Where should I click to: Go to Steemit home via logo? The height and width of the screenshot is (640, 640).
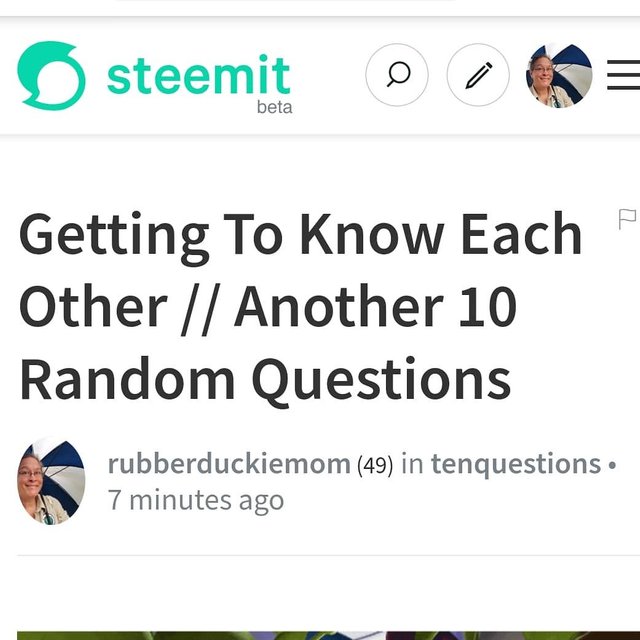155,77
